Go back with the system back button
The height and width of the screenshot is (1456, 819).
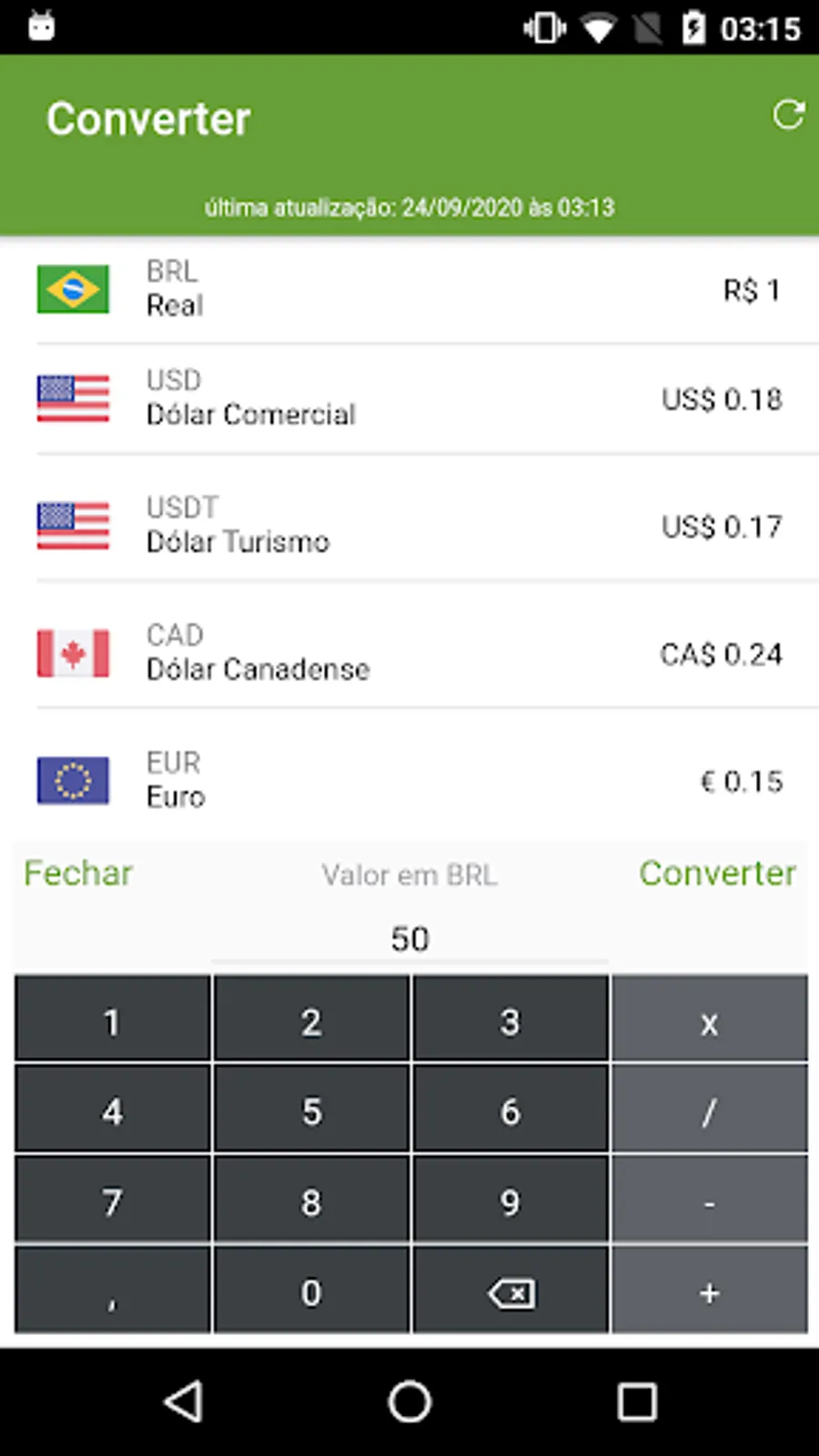click(183, 1401)
